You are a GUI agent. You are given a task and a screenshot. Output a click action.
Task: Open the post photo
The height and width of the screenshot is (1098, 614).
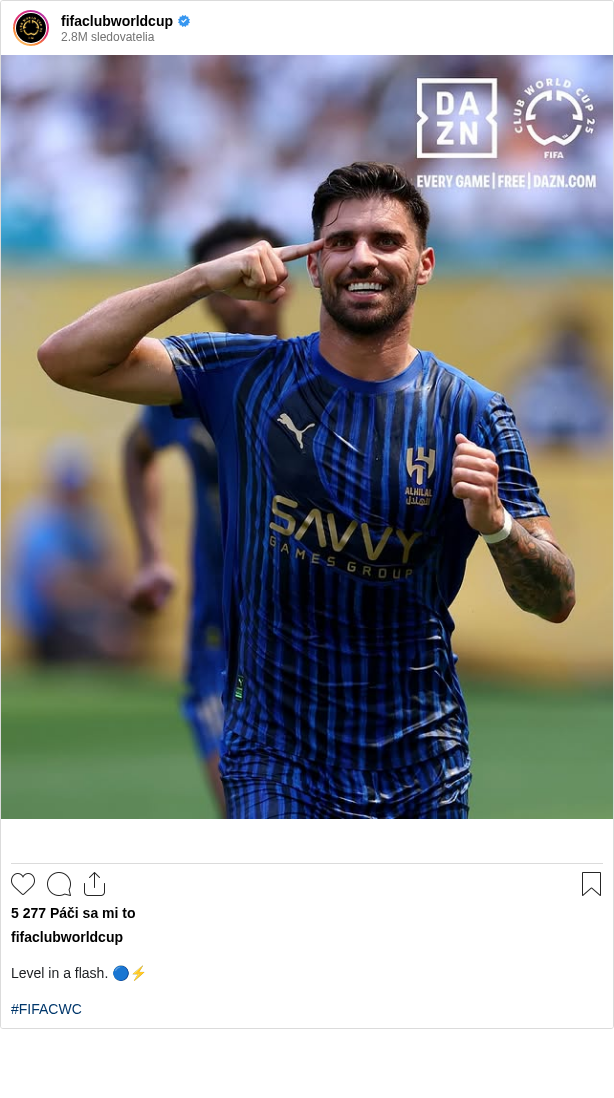pos(307,437)
